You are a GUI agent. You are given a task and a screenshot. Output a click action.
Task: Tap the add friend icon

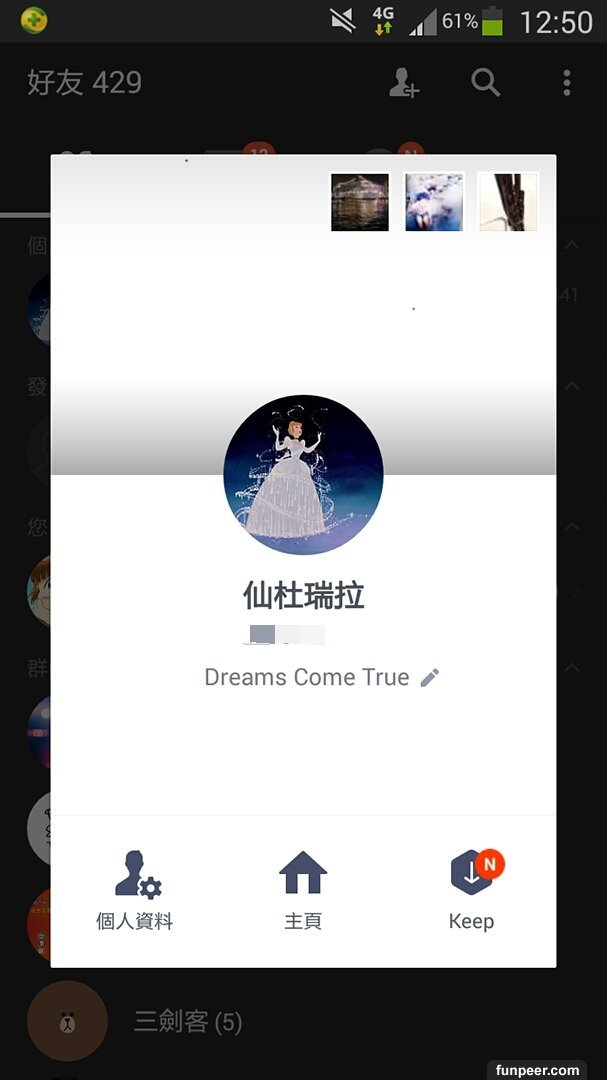(x=404, y=83)
